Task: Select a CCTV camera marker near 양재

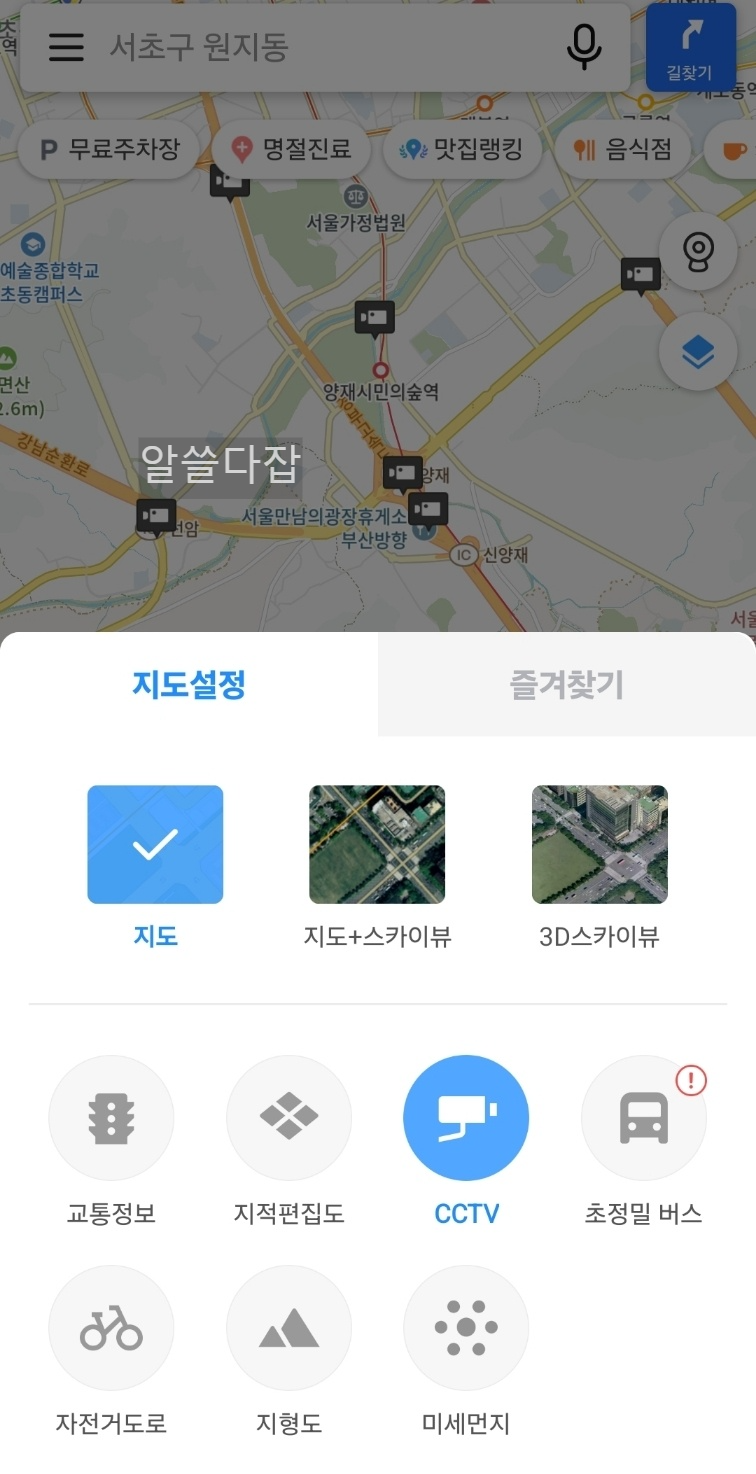Action: click(402, 471)
